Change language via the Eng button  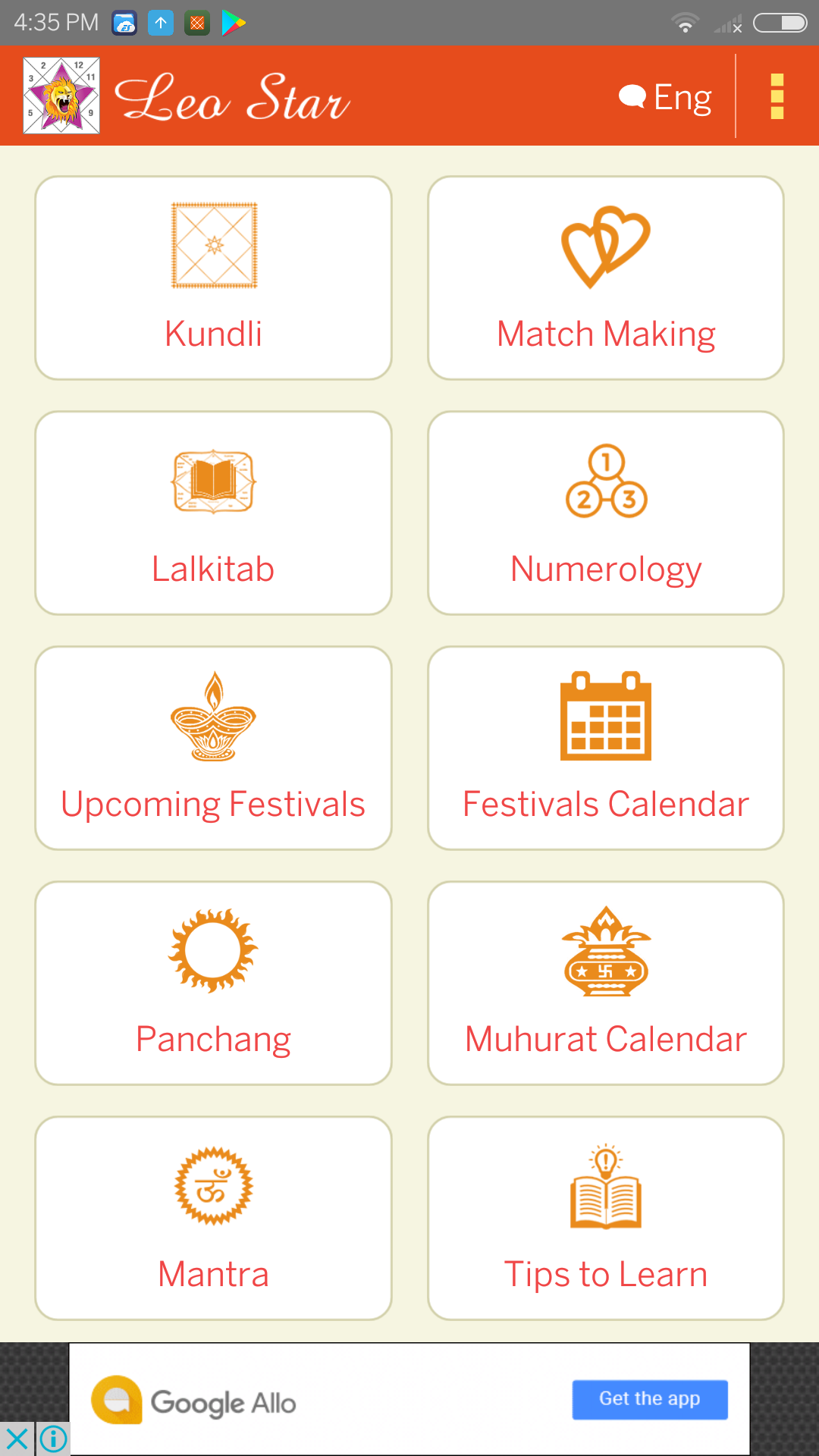(x=665, y=97)
